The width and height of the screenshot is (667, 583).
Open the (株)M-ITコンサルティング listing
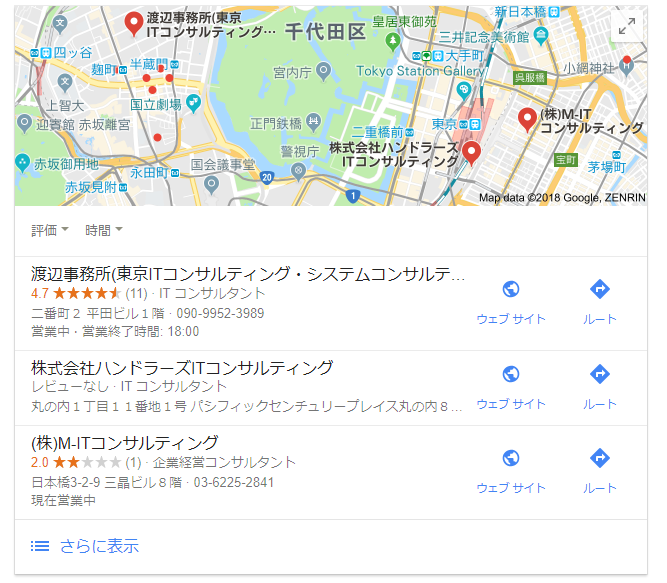[125, 442]
